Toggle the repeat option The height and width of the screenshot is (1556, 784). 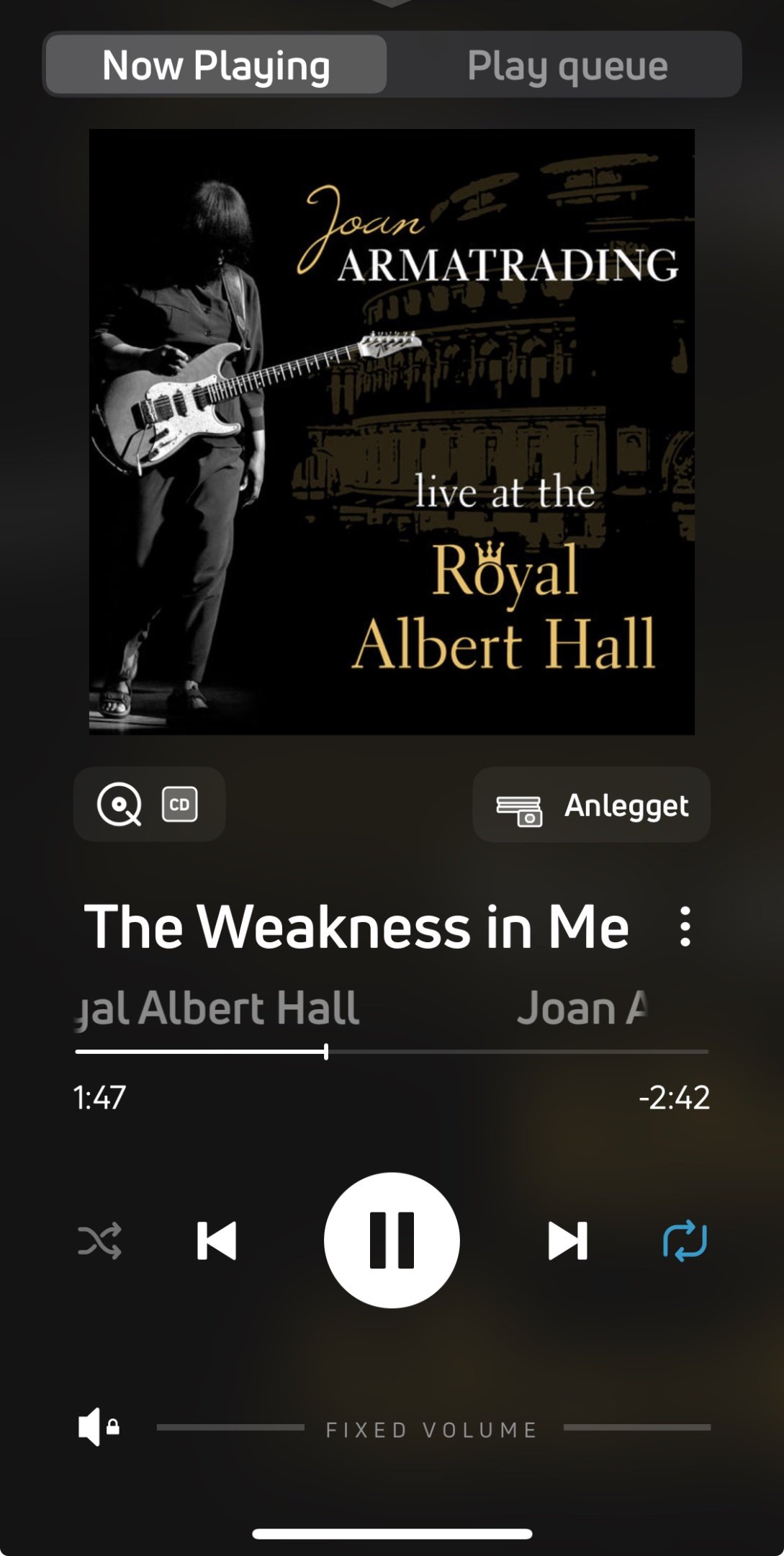[x=685, y=1240]
